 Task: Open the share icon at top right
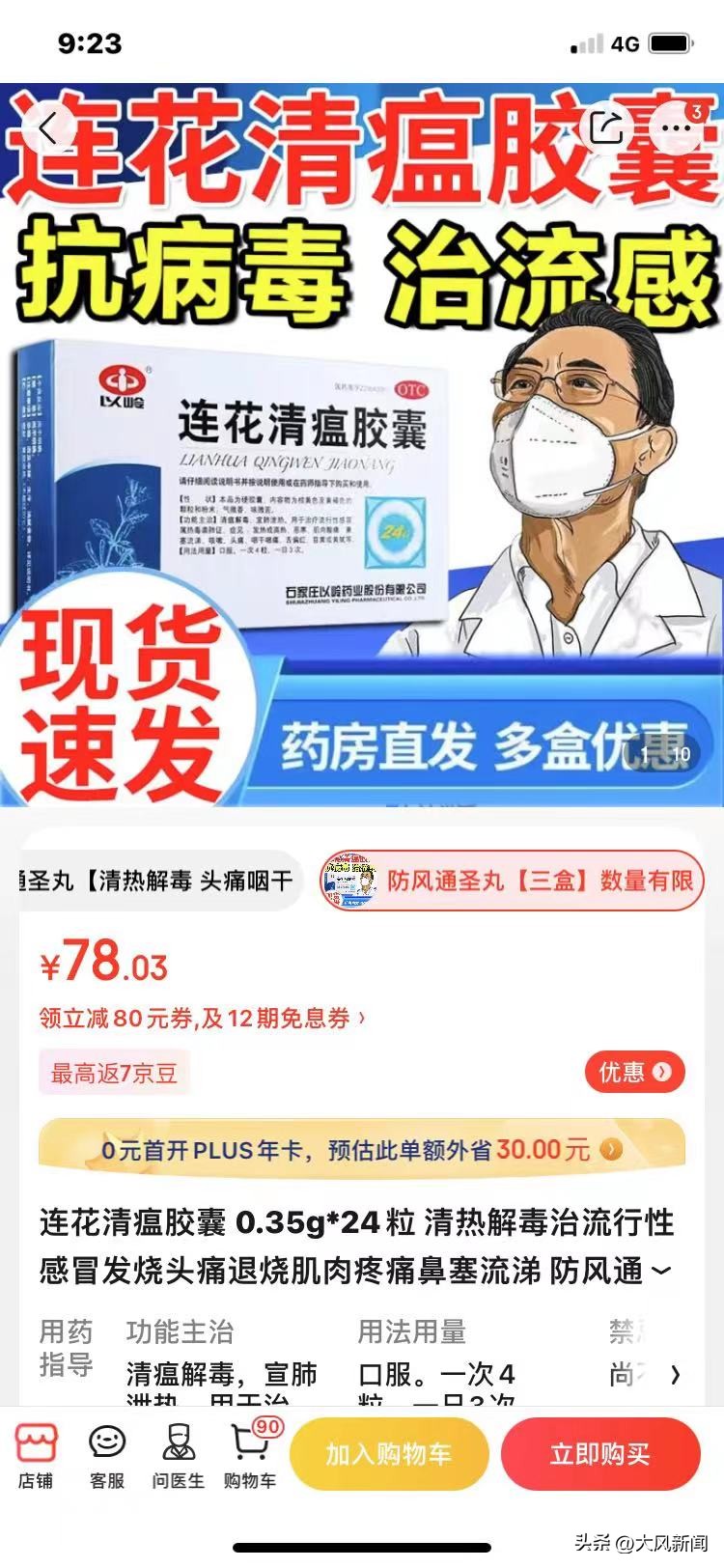pyautogui.click(x=606, y=126)
